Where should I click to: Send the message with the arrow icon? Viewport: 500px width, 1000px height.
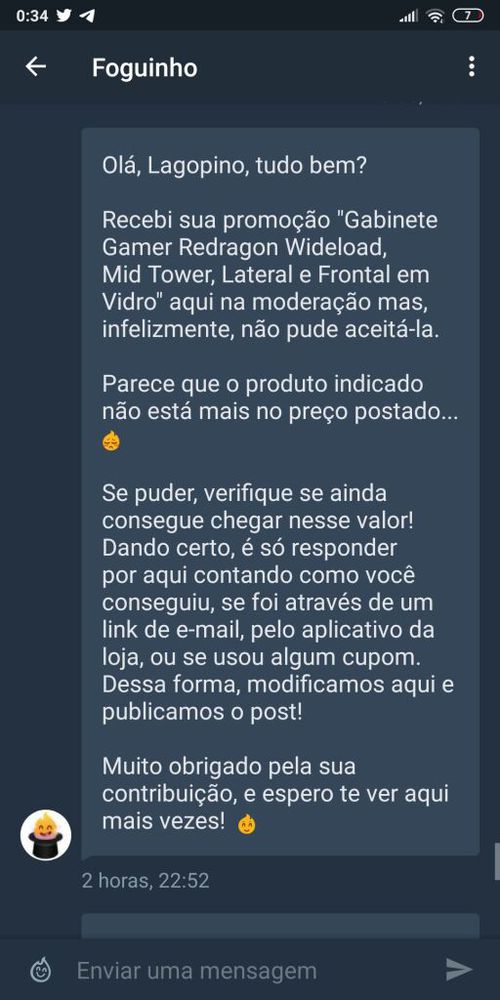459,971
